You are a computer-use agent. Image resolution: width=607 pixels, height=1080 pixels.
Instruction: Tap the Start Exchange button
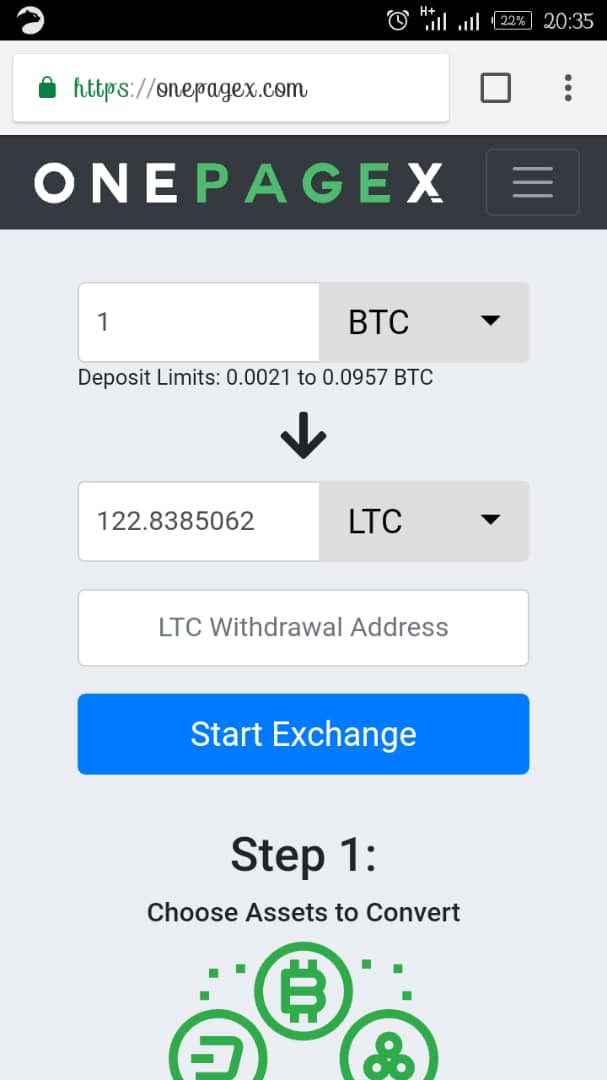pos(303,734)
